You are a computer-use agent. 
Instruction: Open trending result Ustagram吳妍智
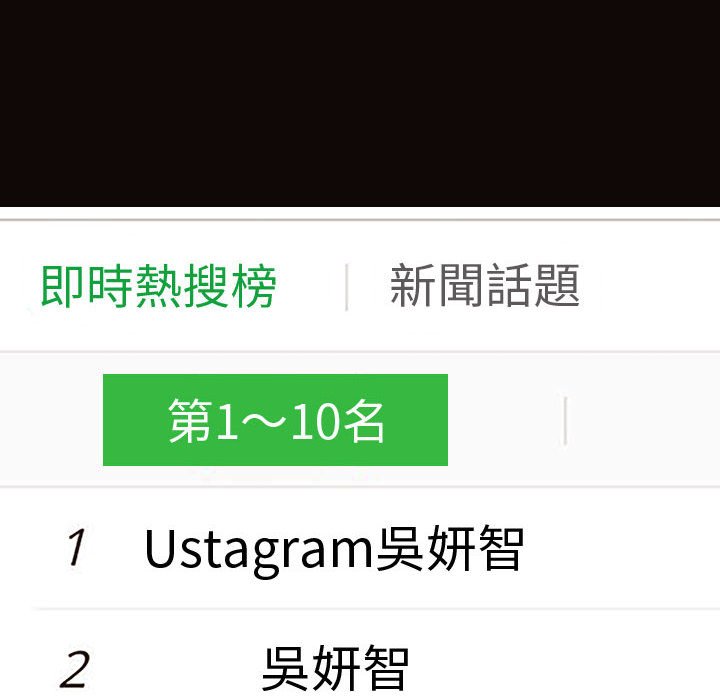(333, 549)
